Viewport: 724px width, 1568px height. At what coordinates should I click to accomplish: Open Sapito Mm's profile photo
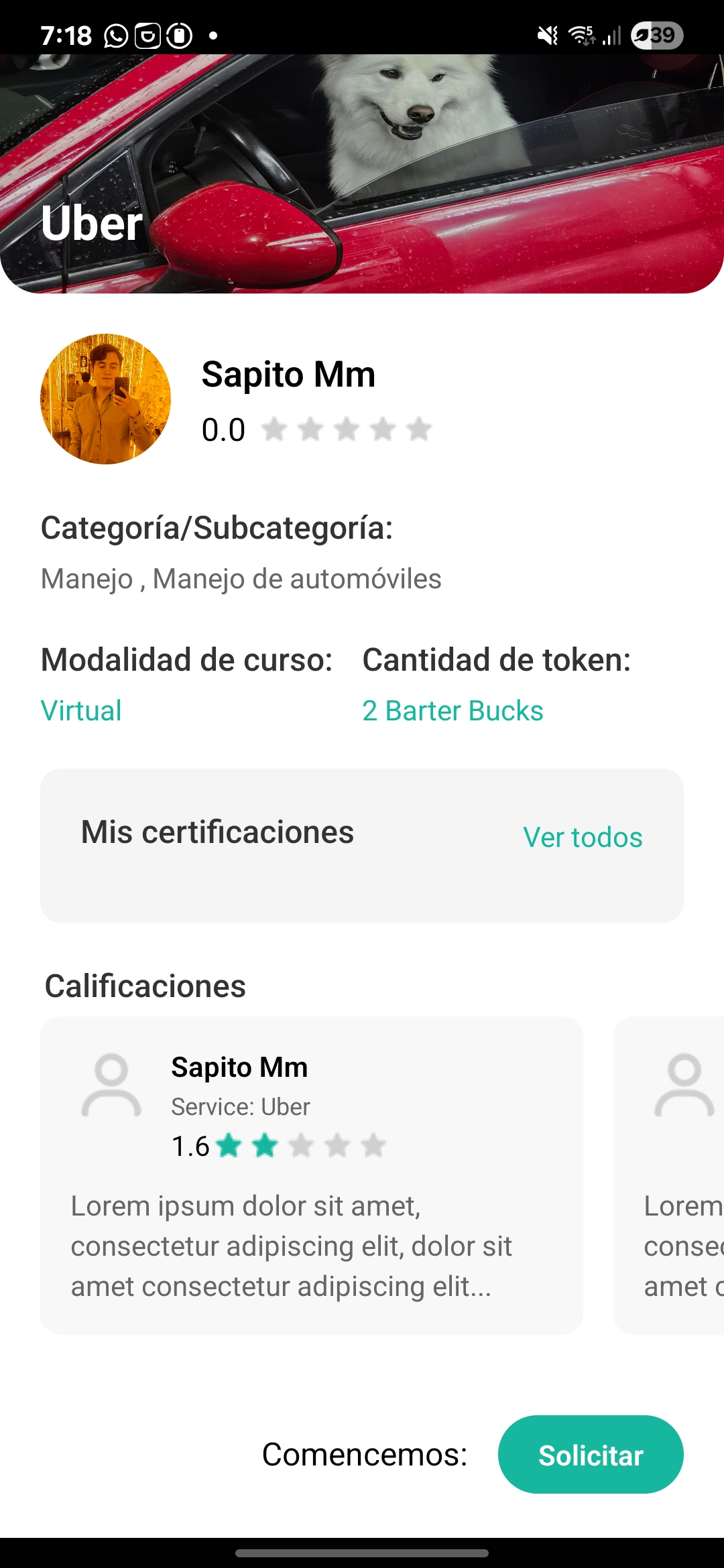tap(105, 399)
